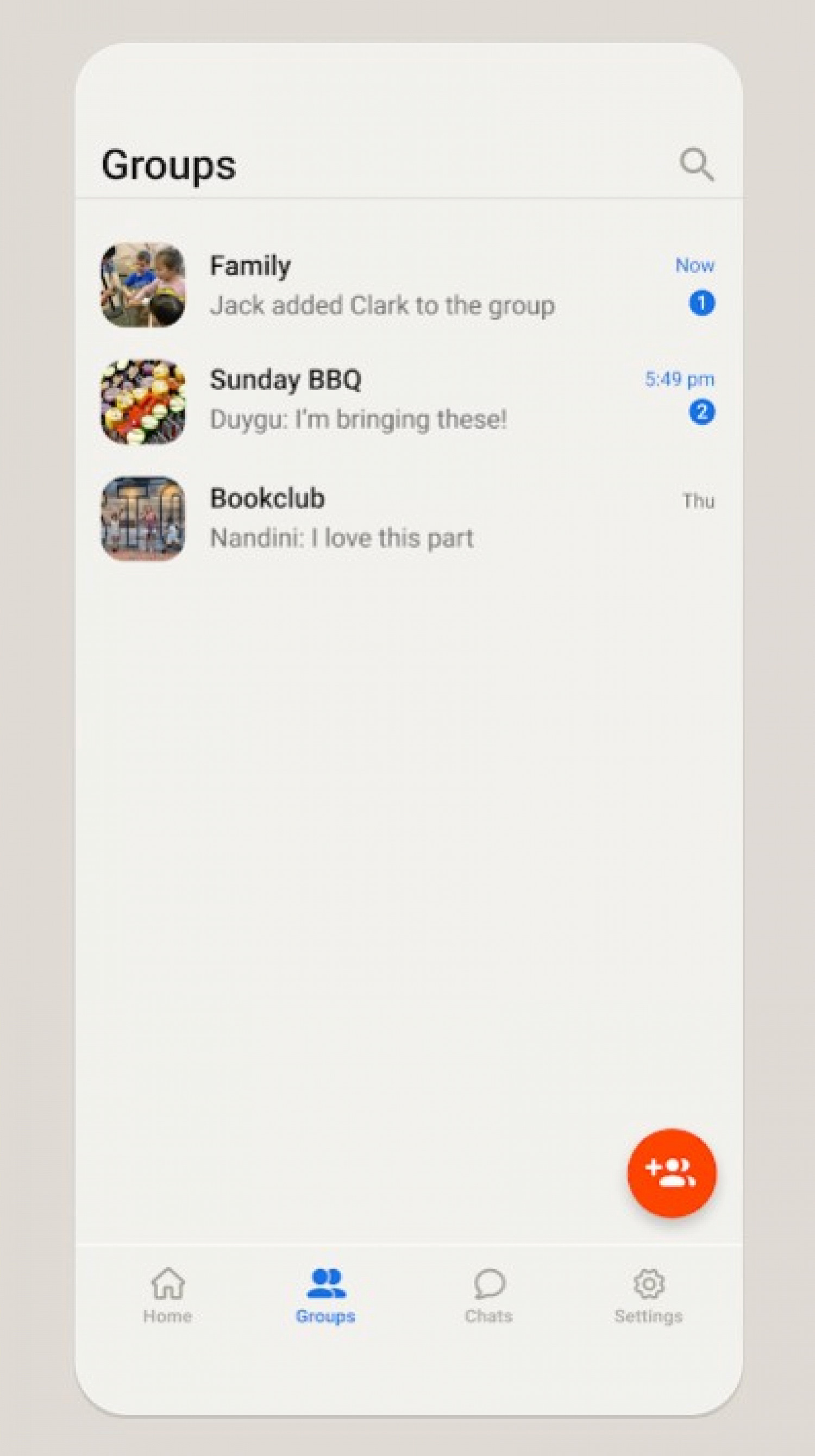
Task: Open the Sunday BBQ group
Action: pyautogui.click(x=407, y=401)
